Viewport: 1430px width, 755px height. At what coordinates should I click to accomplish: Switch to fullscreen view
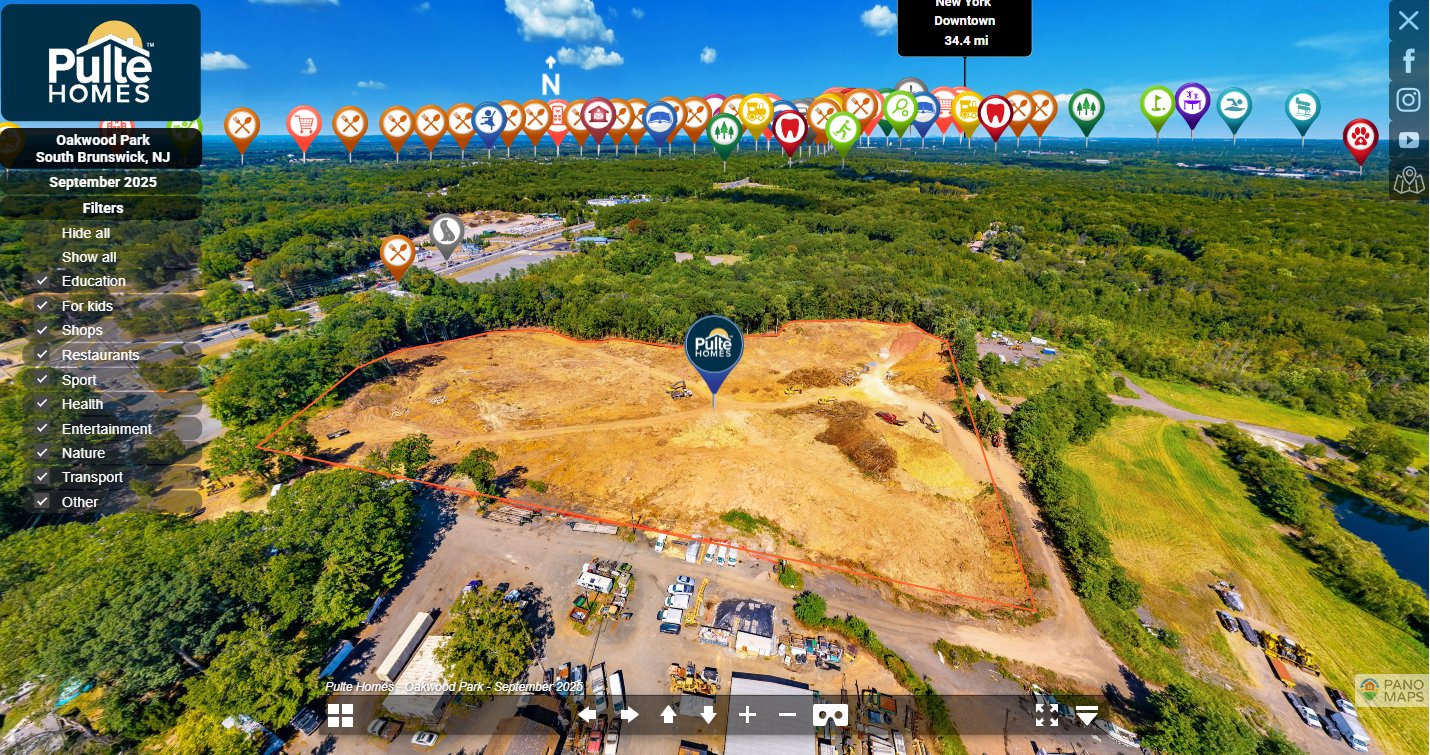(x=1046, y=715)
